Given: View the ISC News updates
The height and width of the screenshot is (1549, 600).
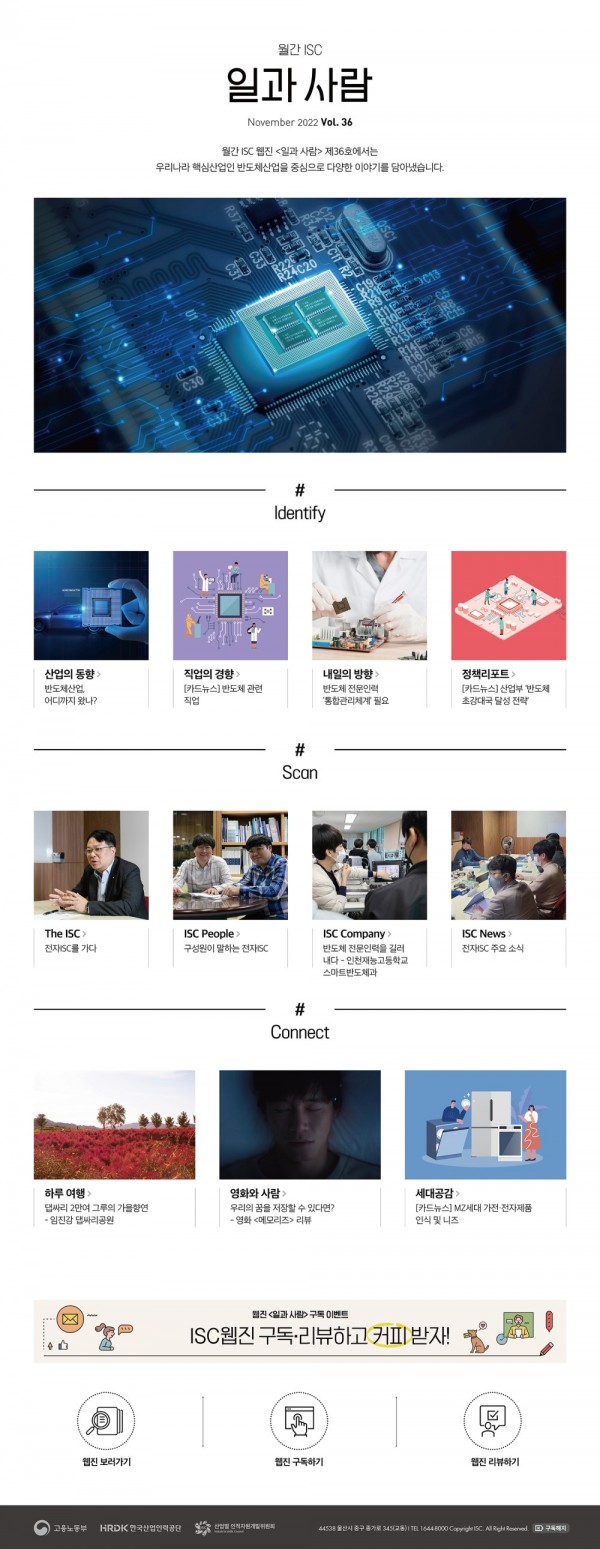Looking at the screenshot, I should [508, 865].
